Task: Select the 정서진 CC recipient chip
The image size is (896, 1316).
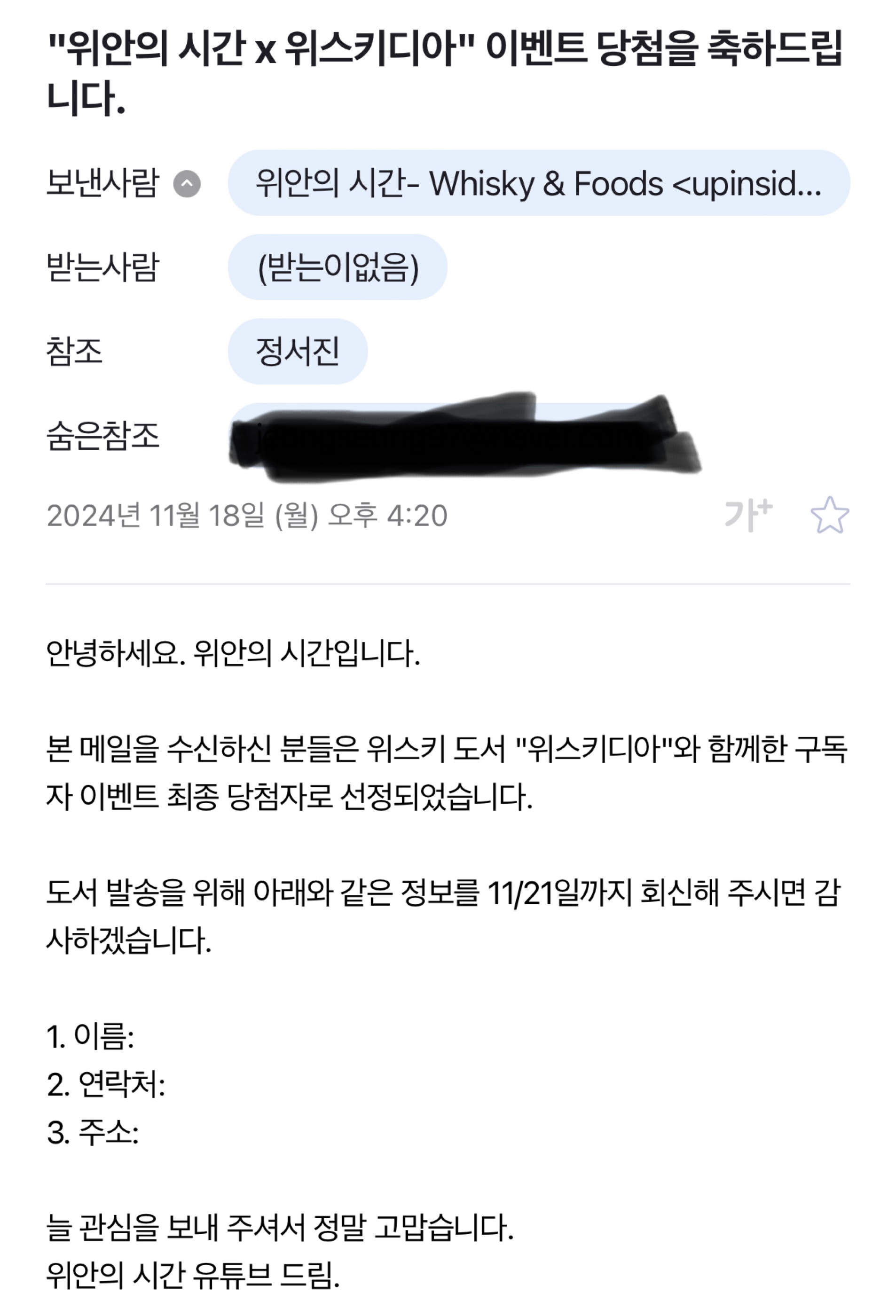Action: [298, 351]
